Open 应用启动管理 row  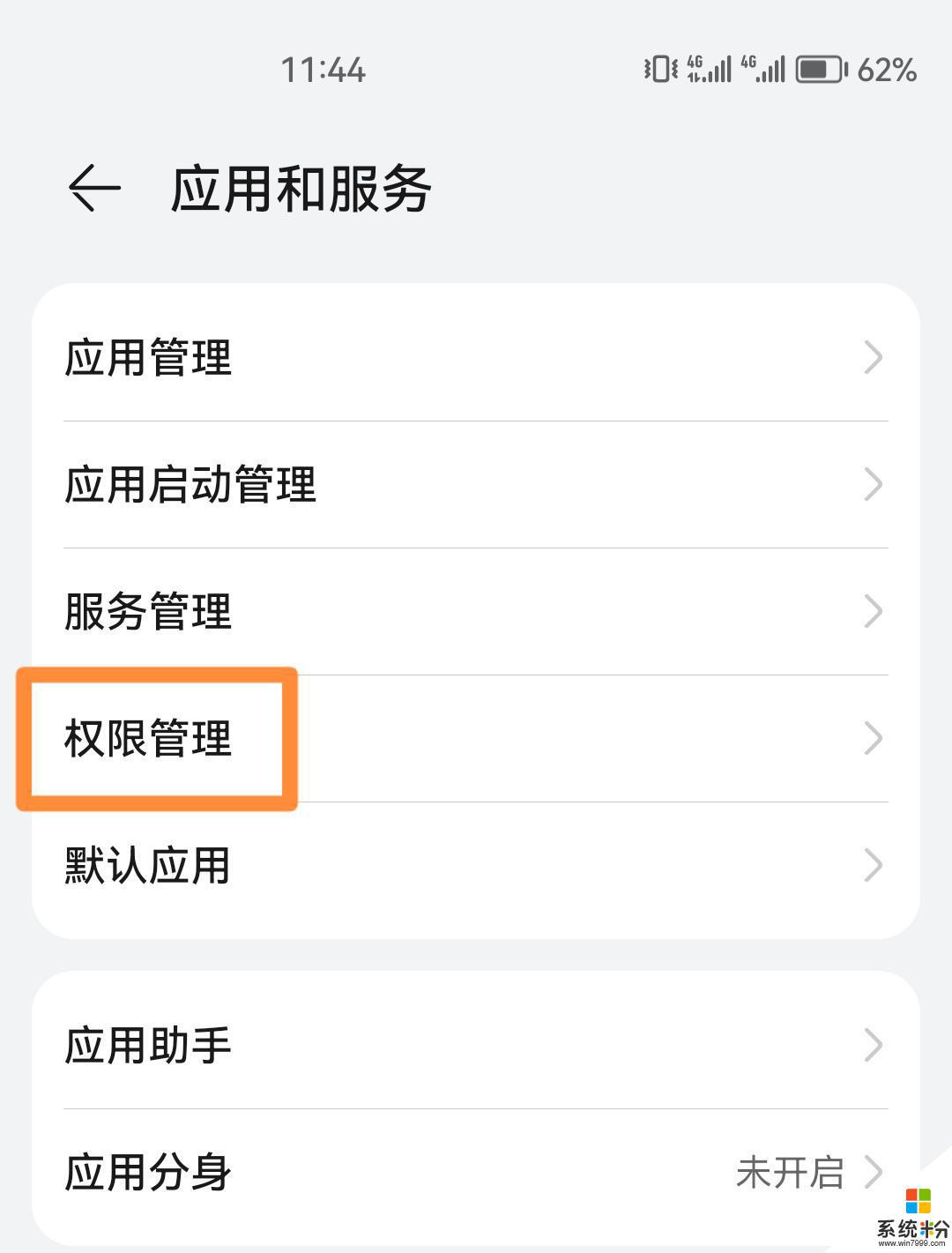point(476,485)
